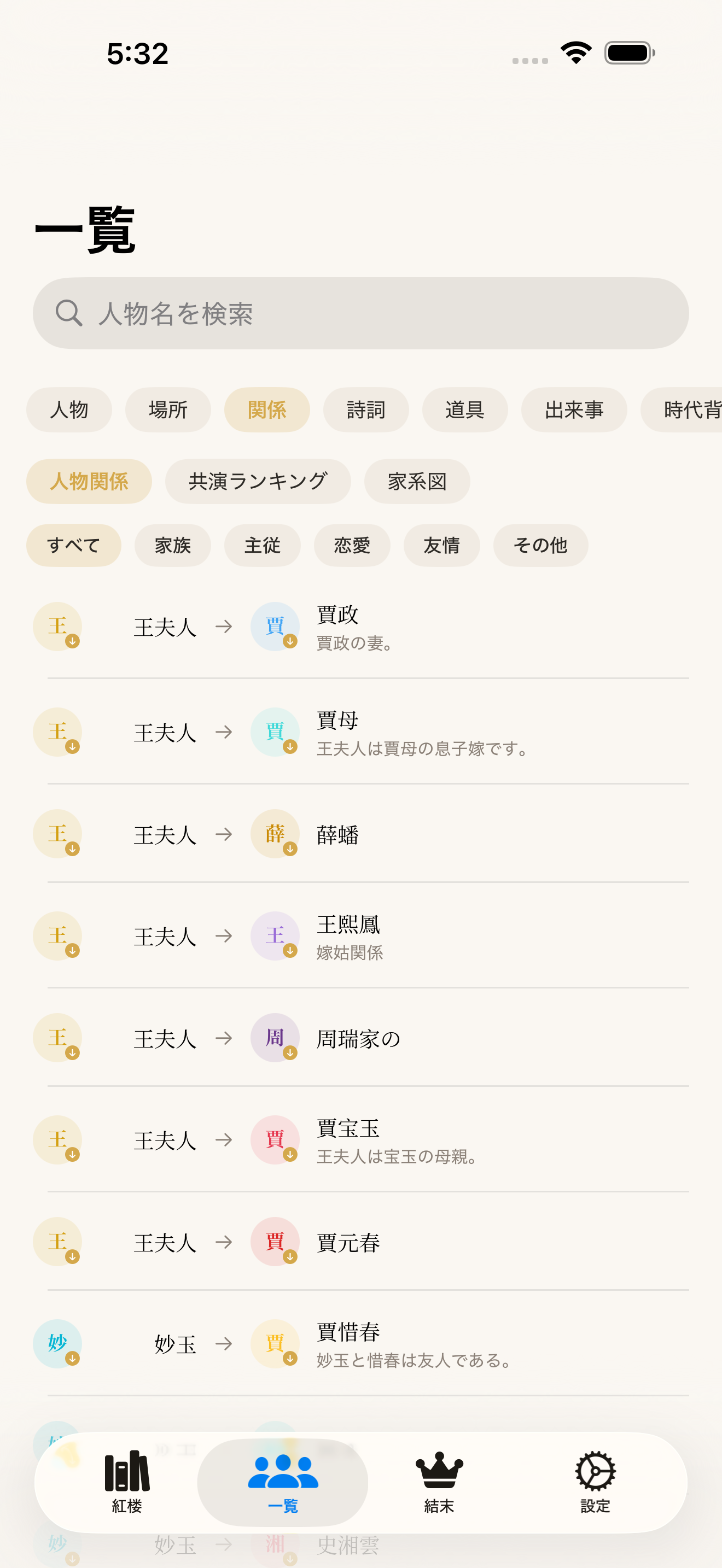Toggle the 友情 filter chip
This screenshot has height=1568, width=722.
tap(441, 546)
